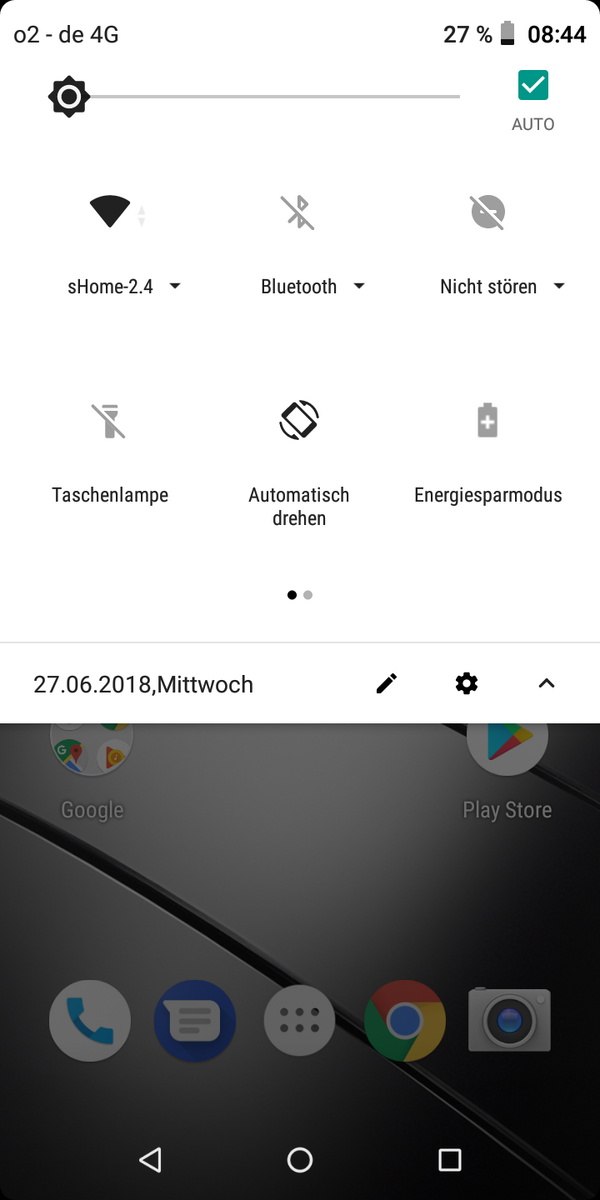Screen dimensions: 600x1200
Task: Toggle Automatisch drehen
Action: 298,420
